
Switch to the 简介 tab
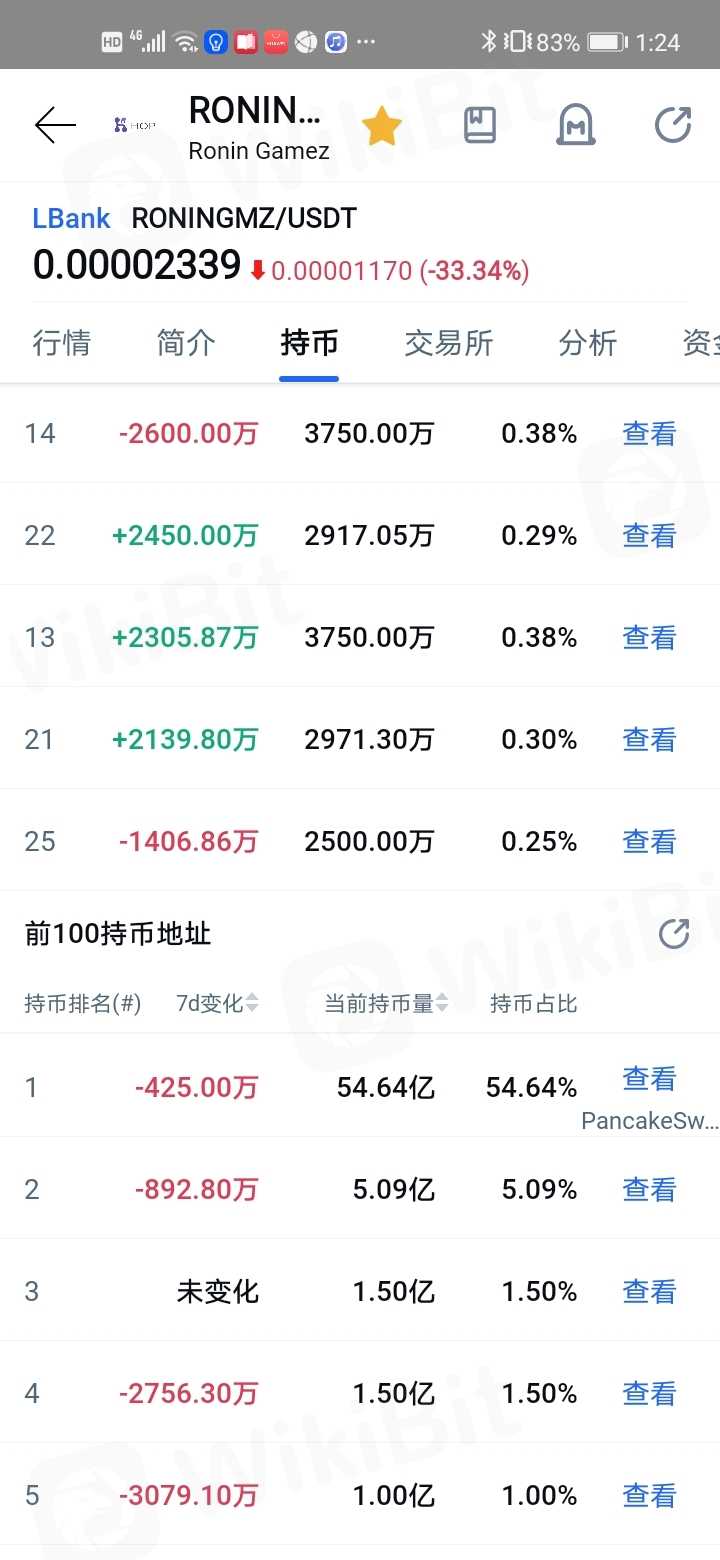pos(186,343)
